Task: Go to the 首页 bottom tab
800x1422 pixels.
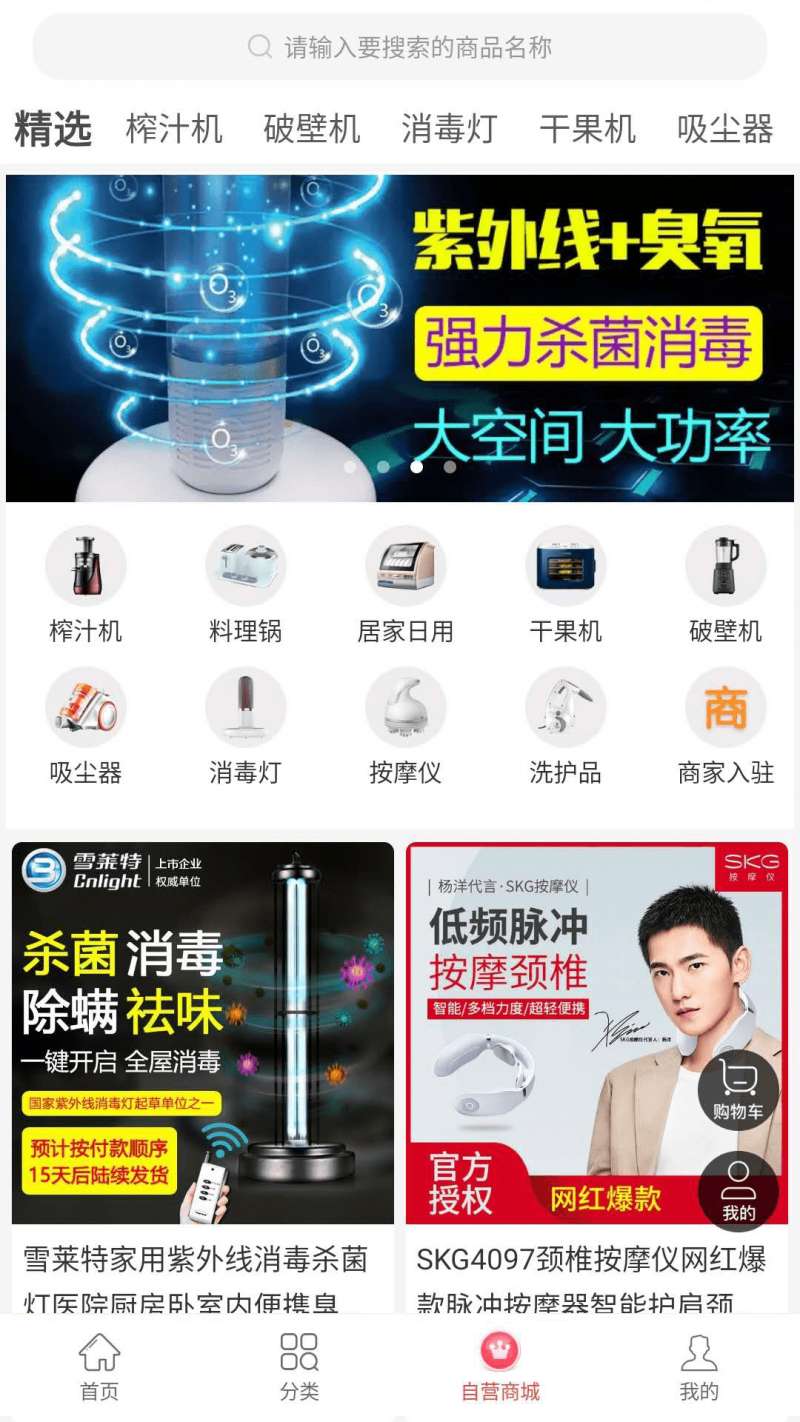Action: [100, 1367]
